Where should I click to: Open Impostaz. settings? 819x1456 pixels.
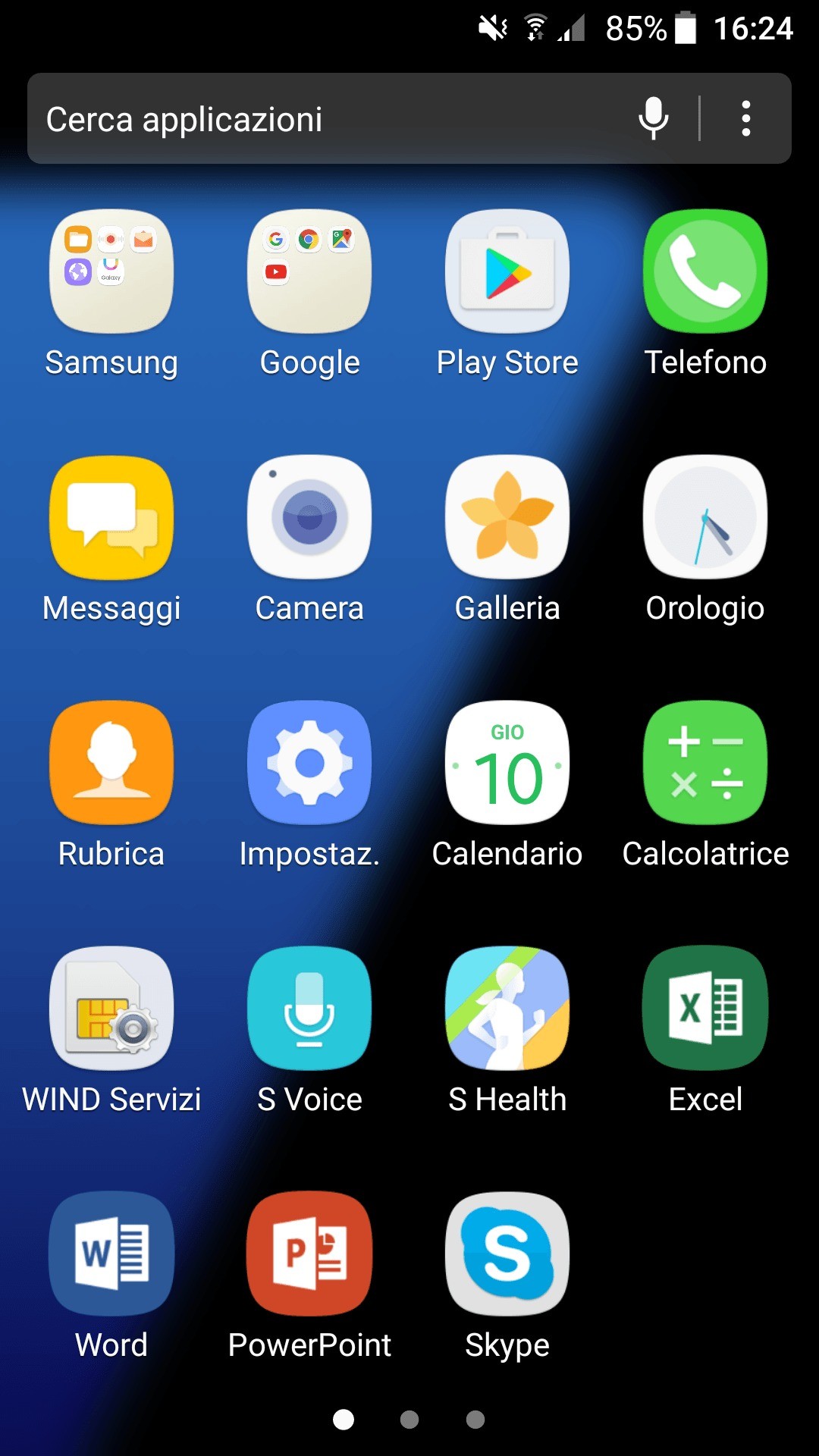click(x=309, y=763)
